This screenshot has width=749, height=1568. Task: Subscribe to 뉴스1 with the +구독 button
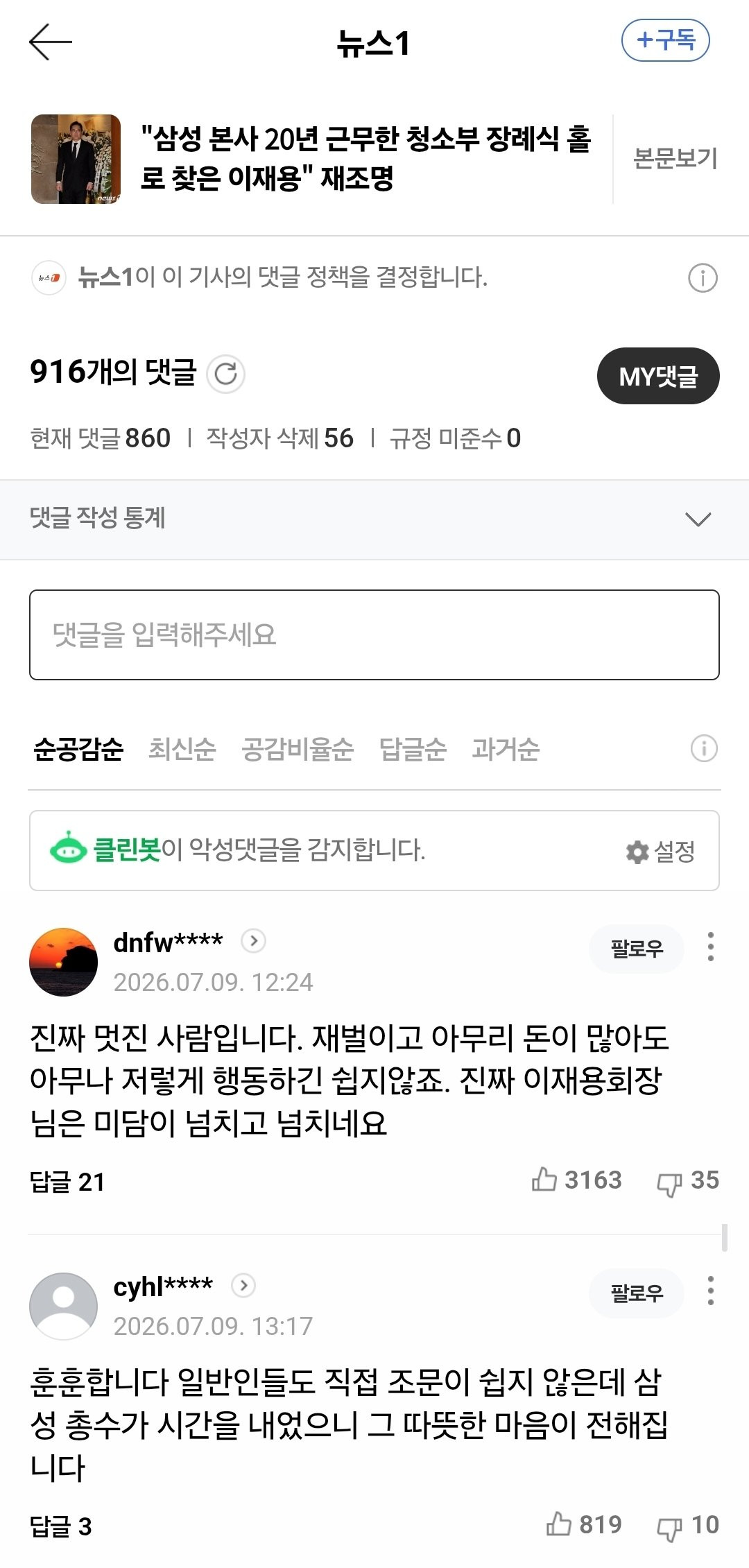pos(665,40)
